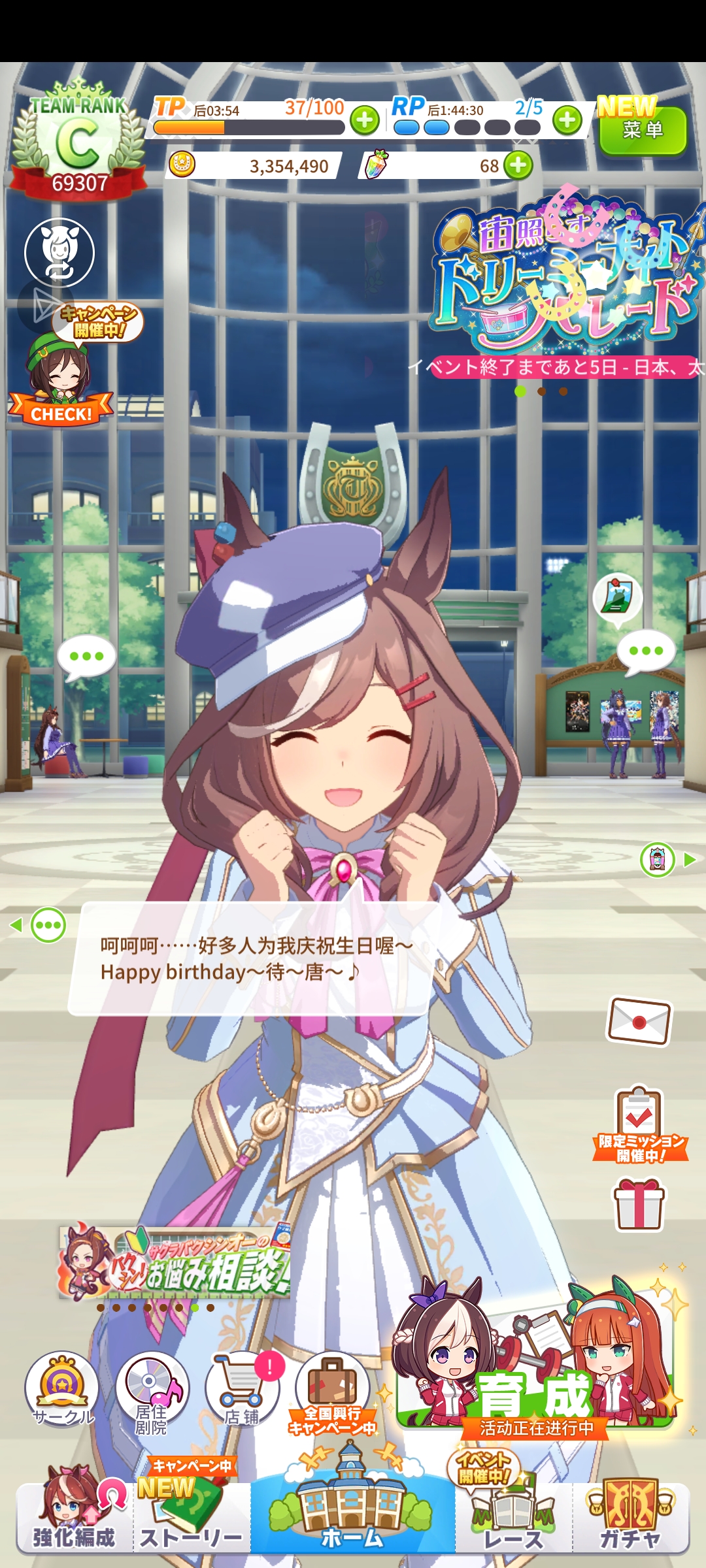Open the gift box presents
706x1568 pixels.
(639, 1204)
